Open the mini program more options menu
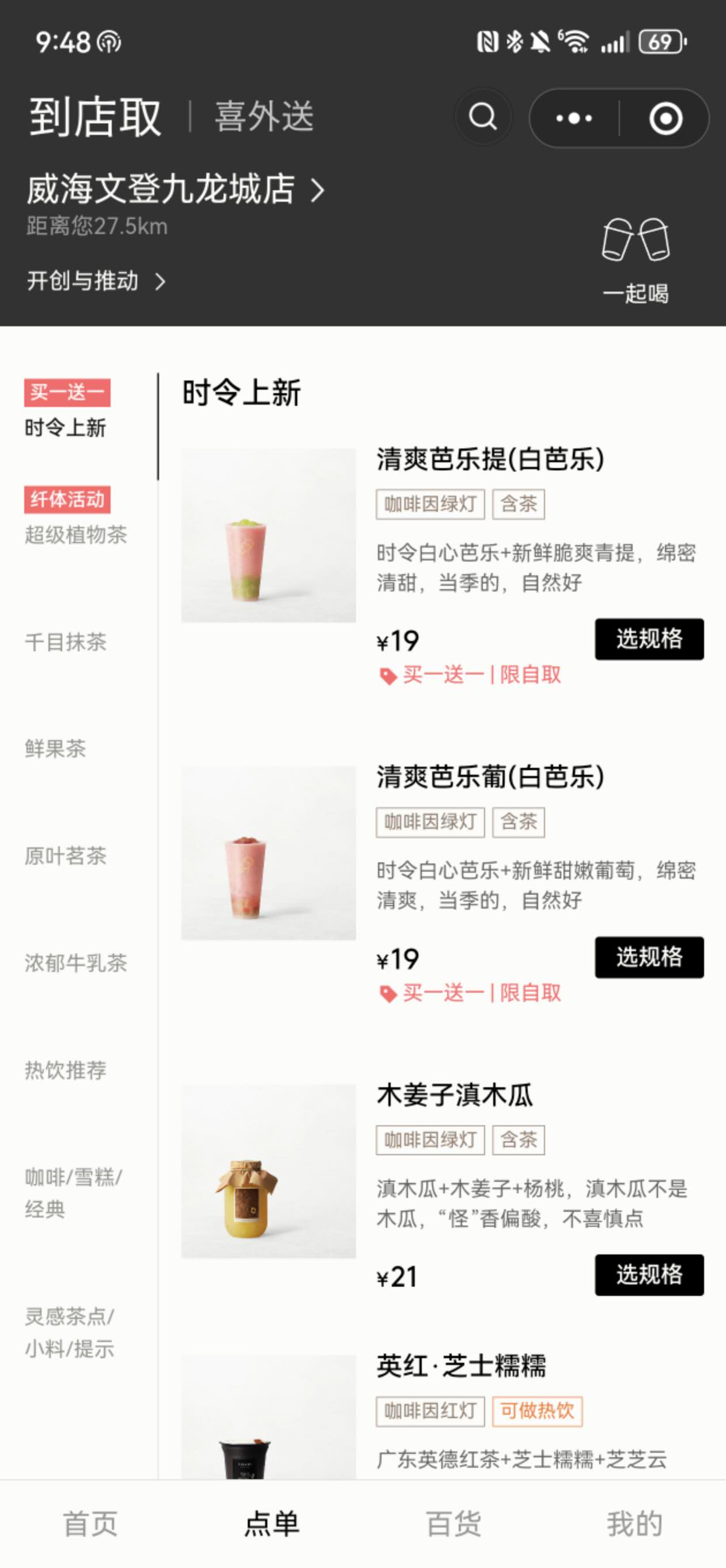Image resolution: width=726 pixels, height=1568 pixels. tap(574, 118)
